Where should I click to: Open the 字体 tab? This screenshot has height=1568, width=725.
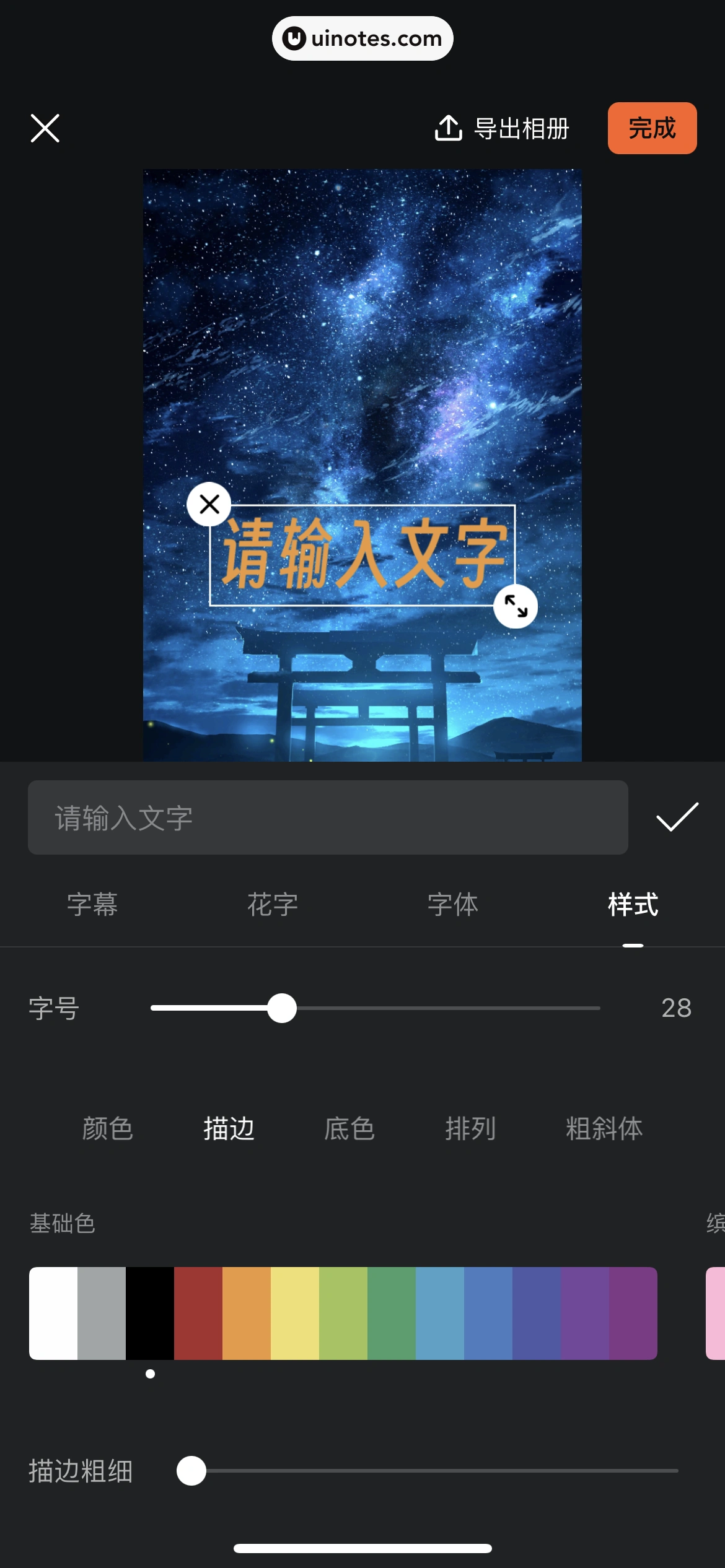pyautogui.click(x=453, y=904)
